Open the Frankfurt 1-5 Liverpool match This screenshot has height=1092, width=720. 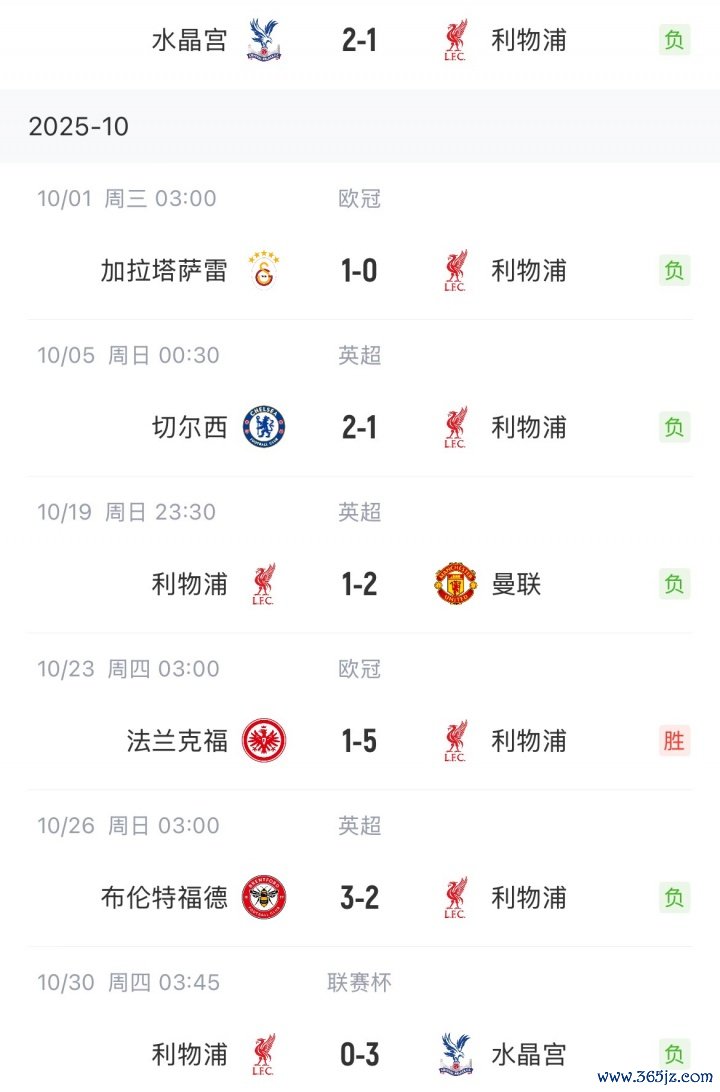pyautogui.click(x=359, y=741)
